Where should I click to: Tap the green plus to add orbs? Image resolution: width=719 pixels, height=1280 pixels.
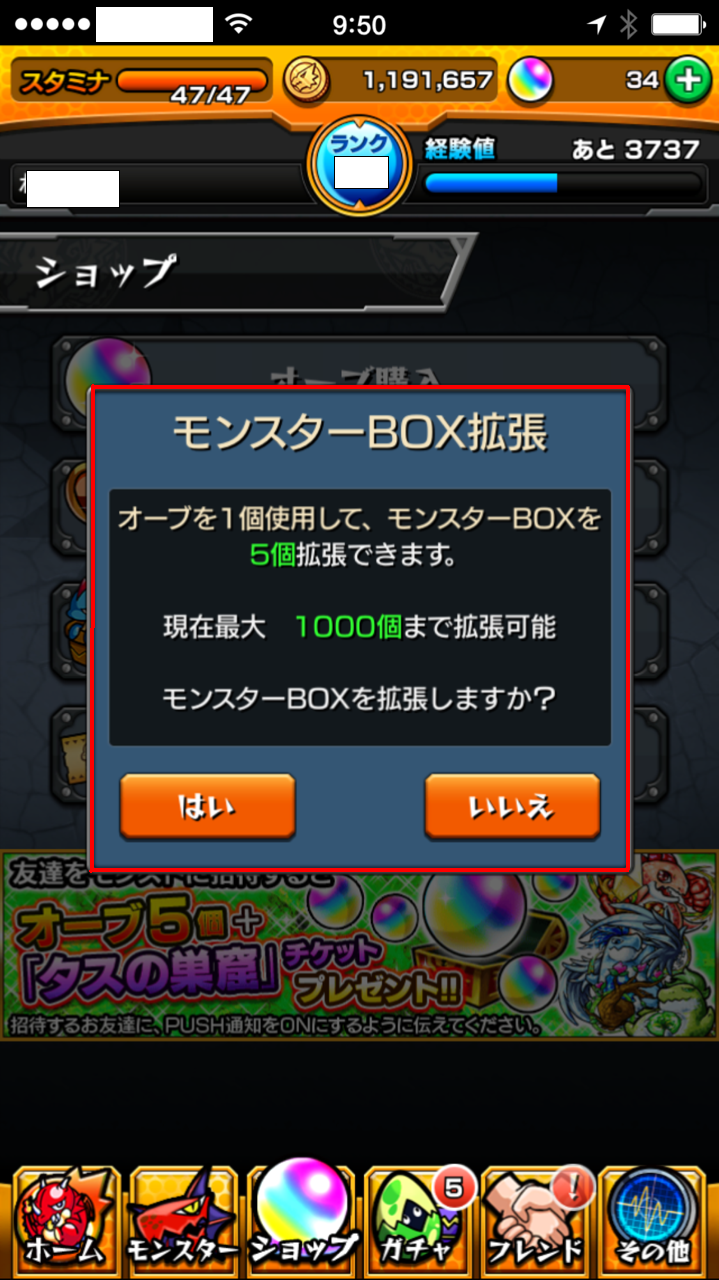coord(687,80)
